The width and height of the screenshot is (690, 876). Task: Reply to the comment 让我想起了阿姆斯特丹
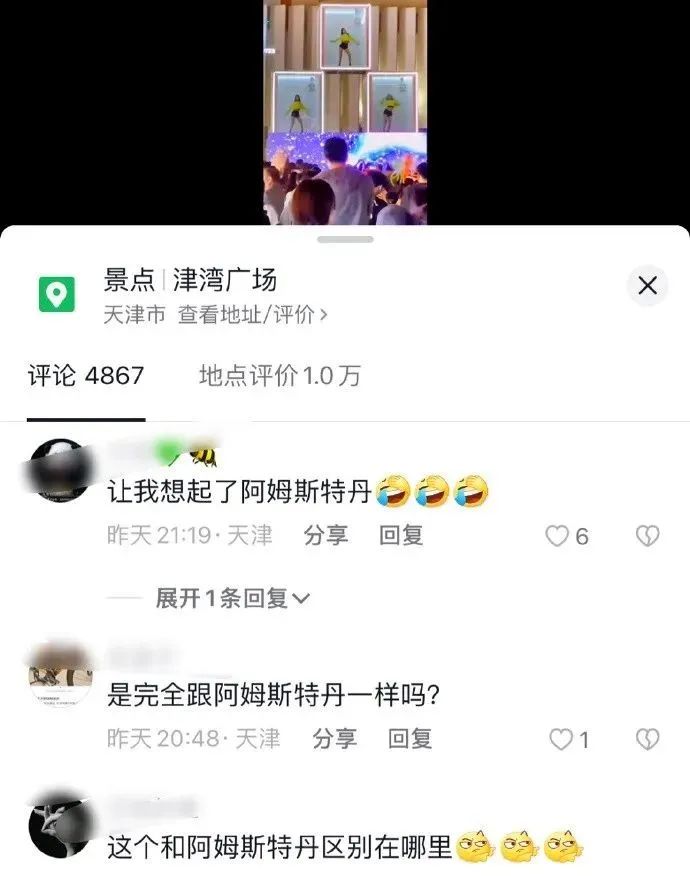401,535
